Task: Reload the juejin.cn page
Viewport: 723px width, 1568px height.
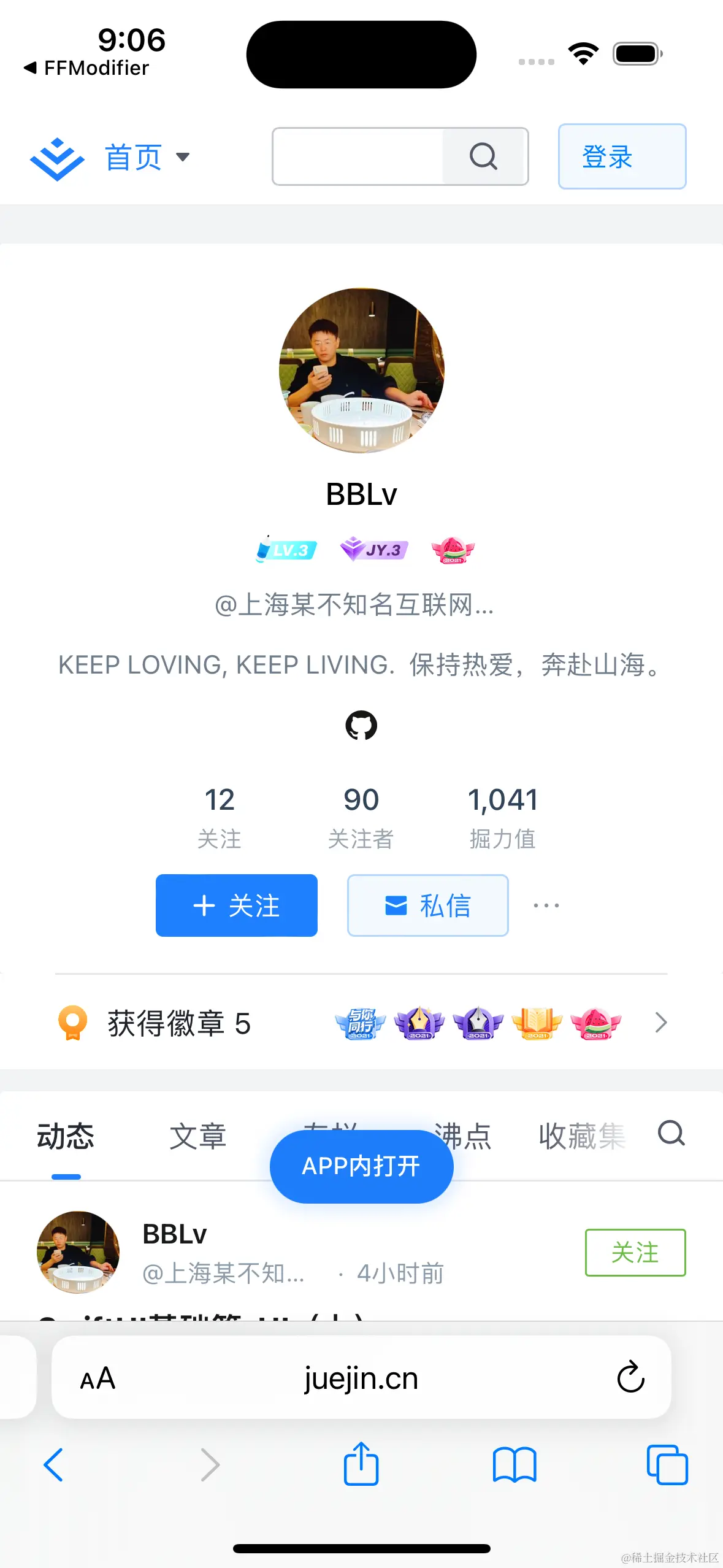Action: [630, 1377]
